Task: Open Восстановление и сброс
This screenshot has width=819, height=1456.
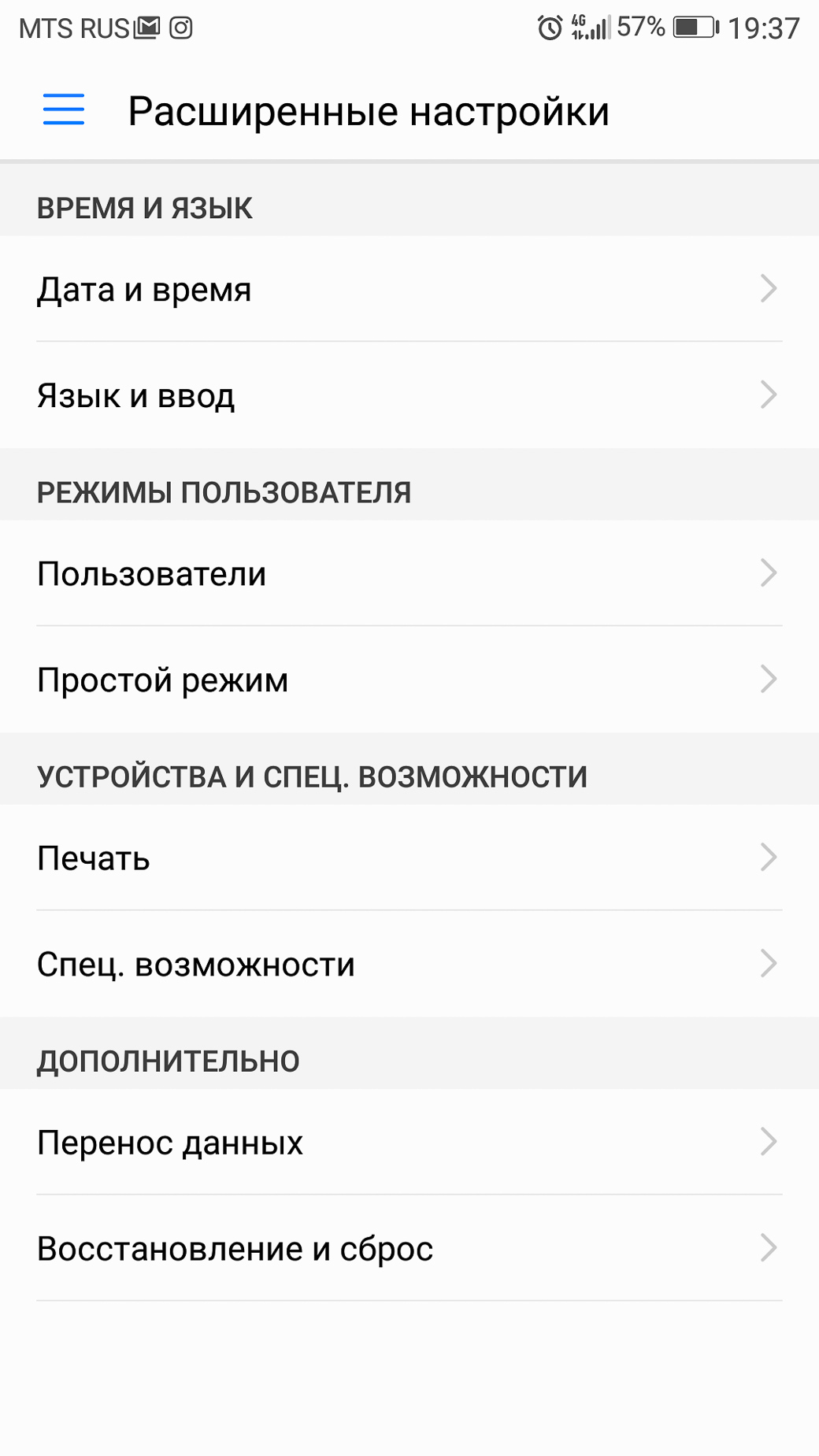Action: click(409, 1248)
